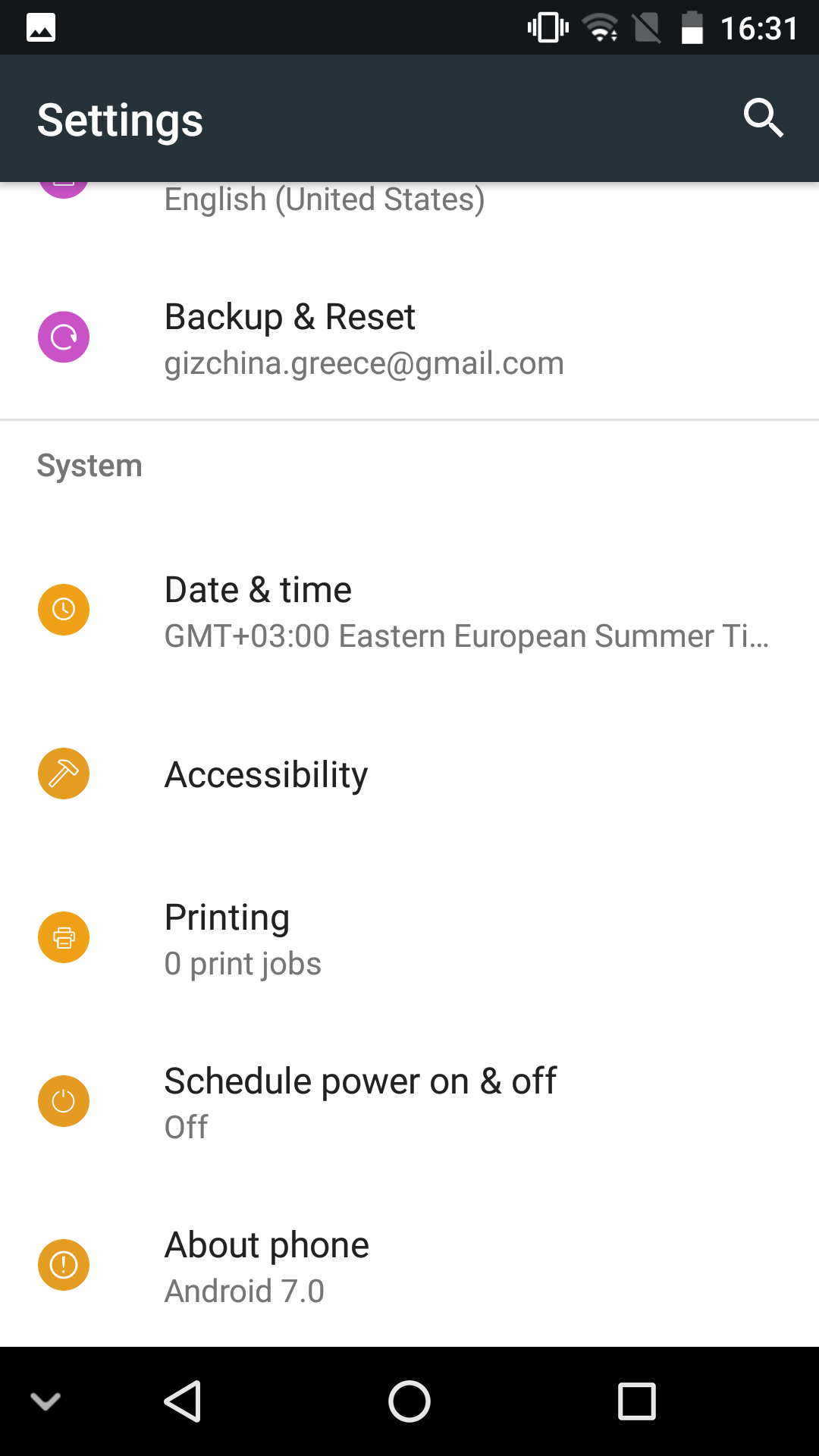Go to the home screen
This screenshot has height=1456, width=819.
(409, 1401)
